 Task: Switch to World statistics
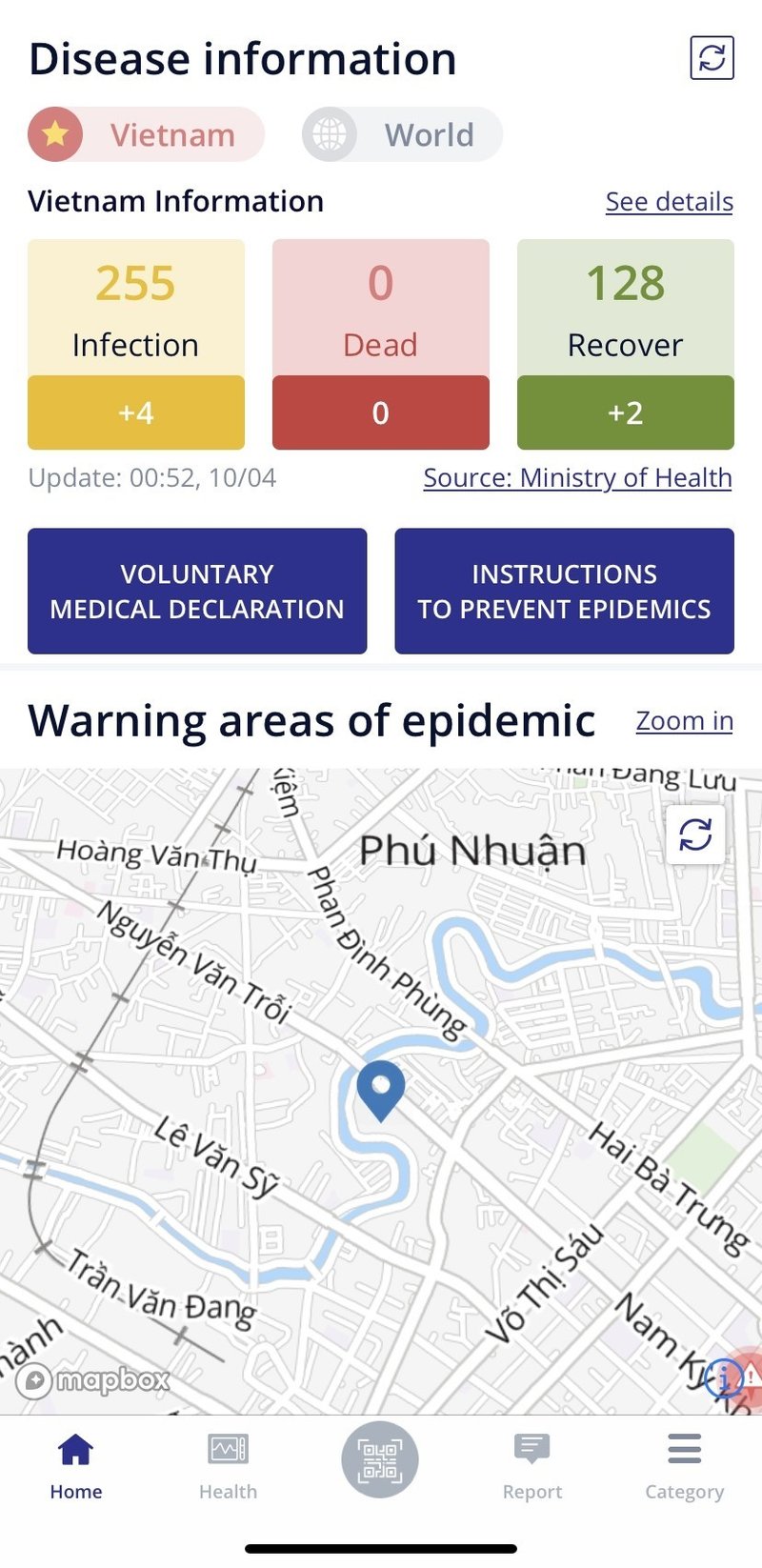point(402,134)
